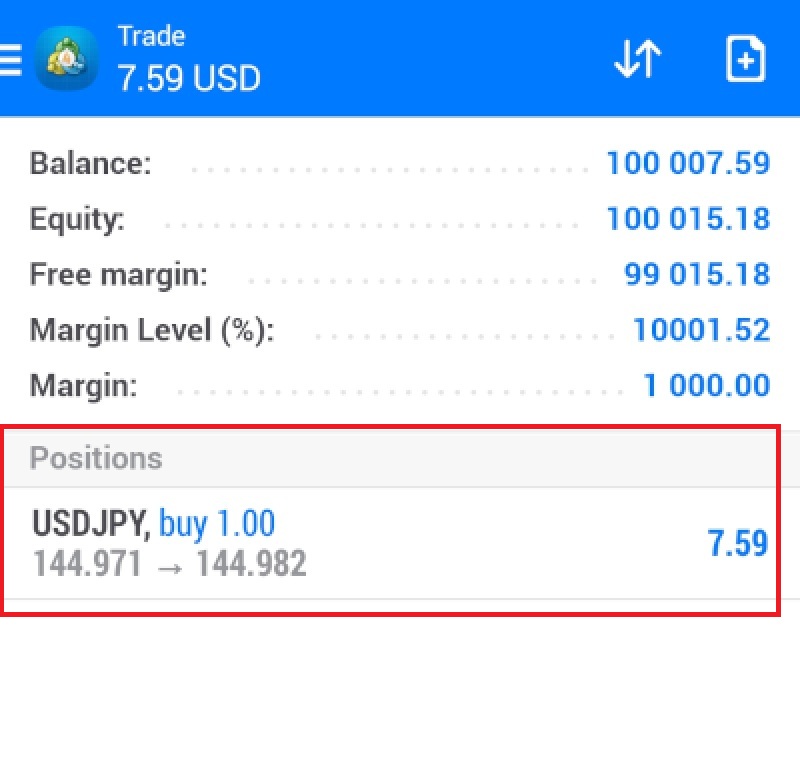Create a new order

tap(745, 60)
